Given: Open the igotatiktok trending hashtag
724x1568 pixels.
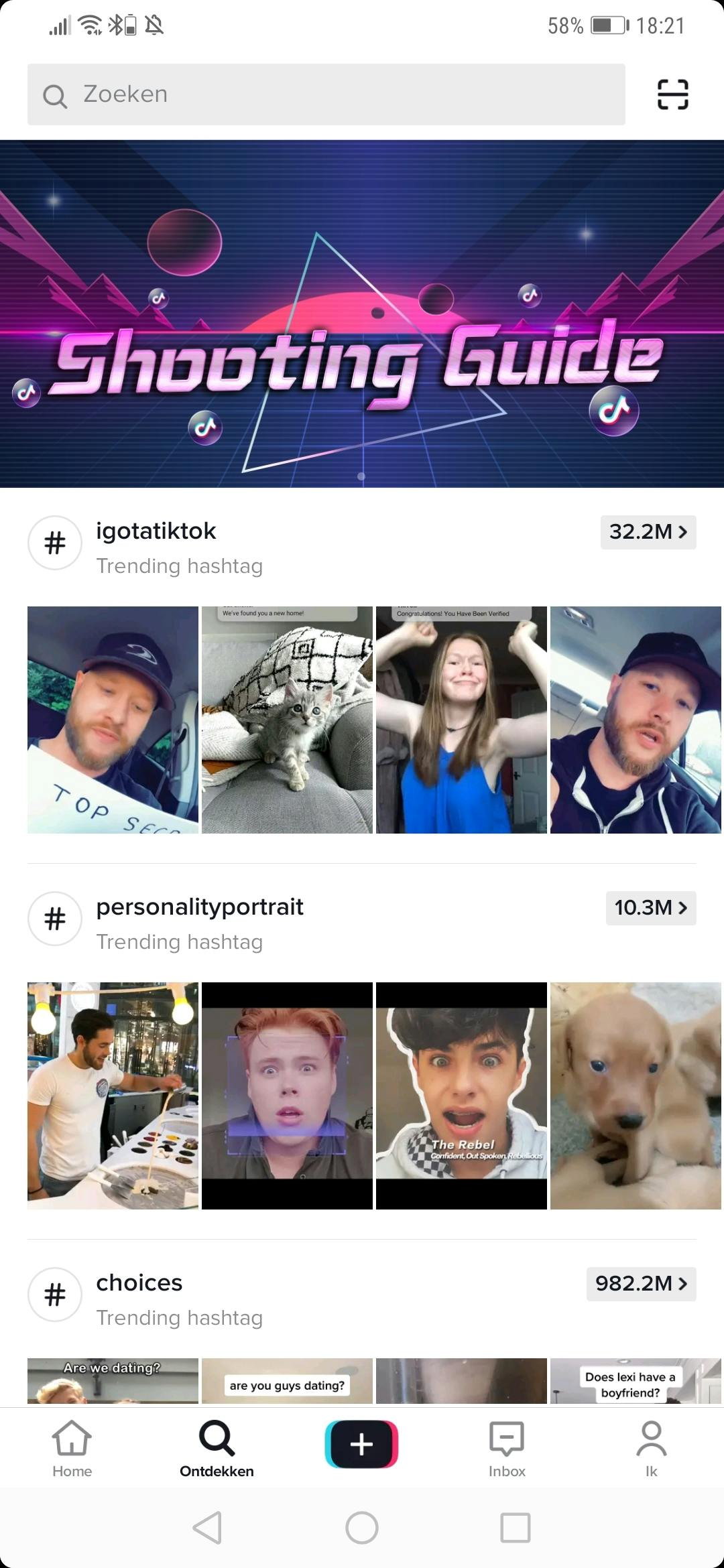Looking at the screenshot, I should click(x=156, y=532).
